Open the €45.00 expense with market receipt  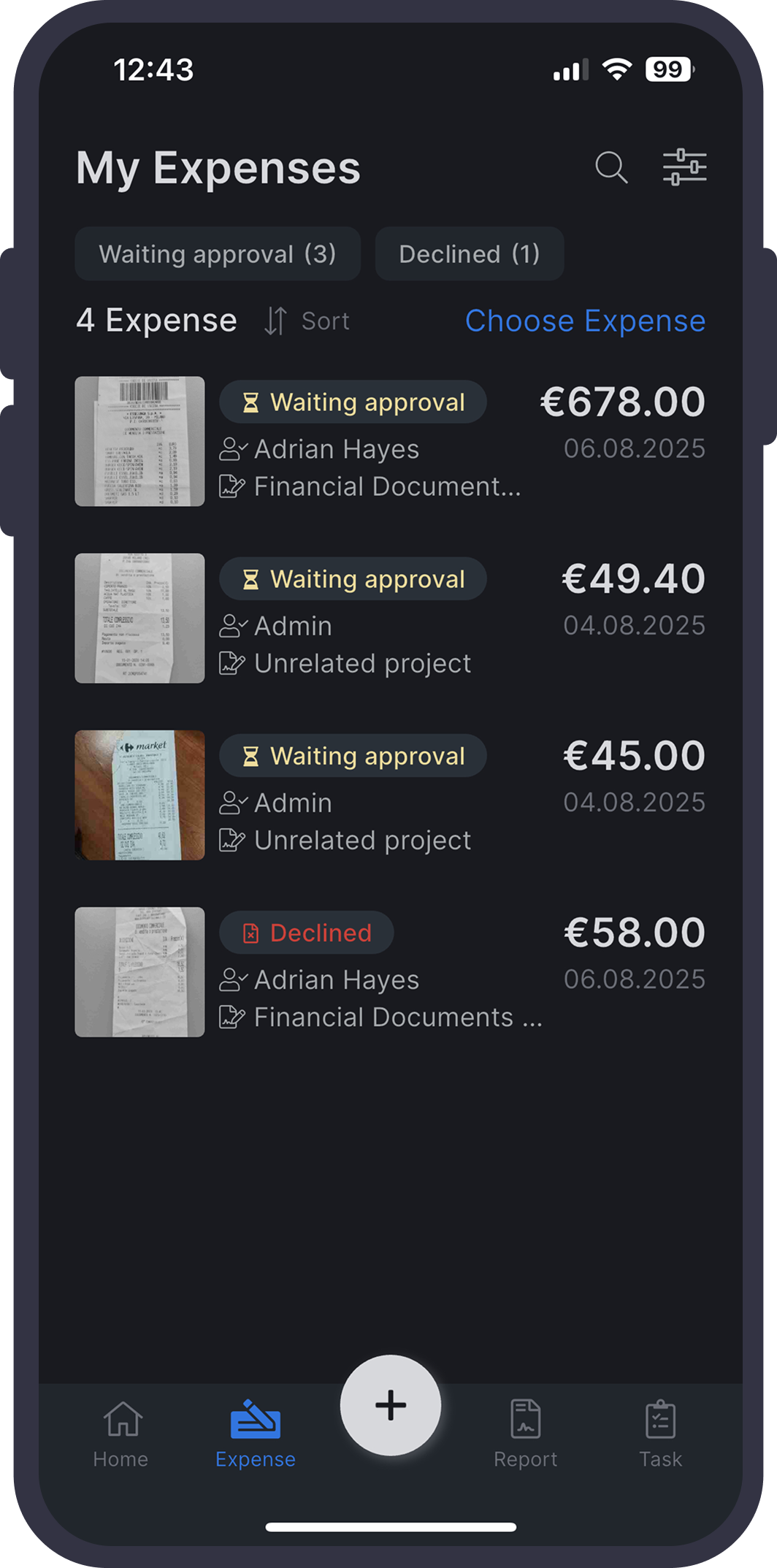[389, 795]
